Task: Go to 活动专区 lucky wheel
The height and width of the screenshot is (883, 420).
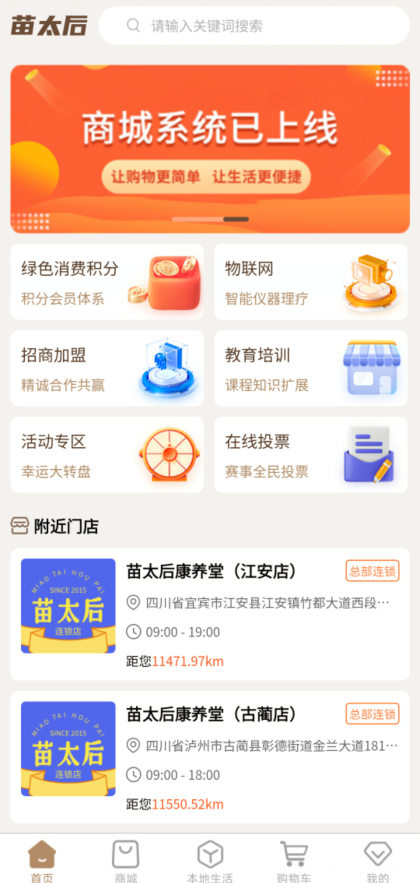Action: tap(107, 455)
